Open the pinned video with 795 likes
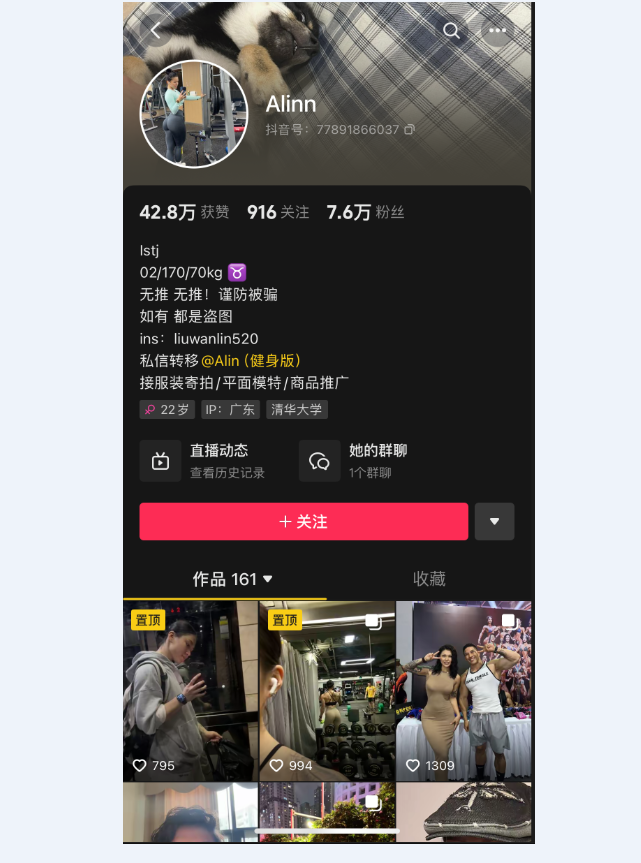This screenshot has width=641, height=863. (190, 690)
